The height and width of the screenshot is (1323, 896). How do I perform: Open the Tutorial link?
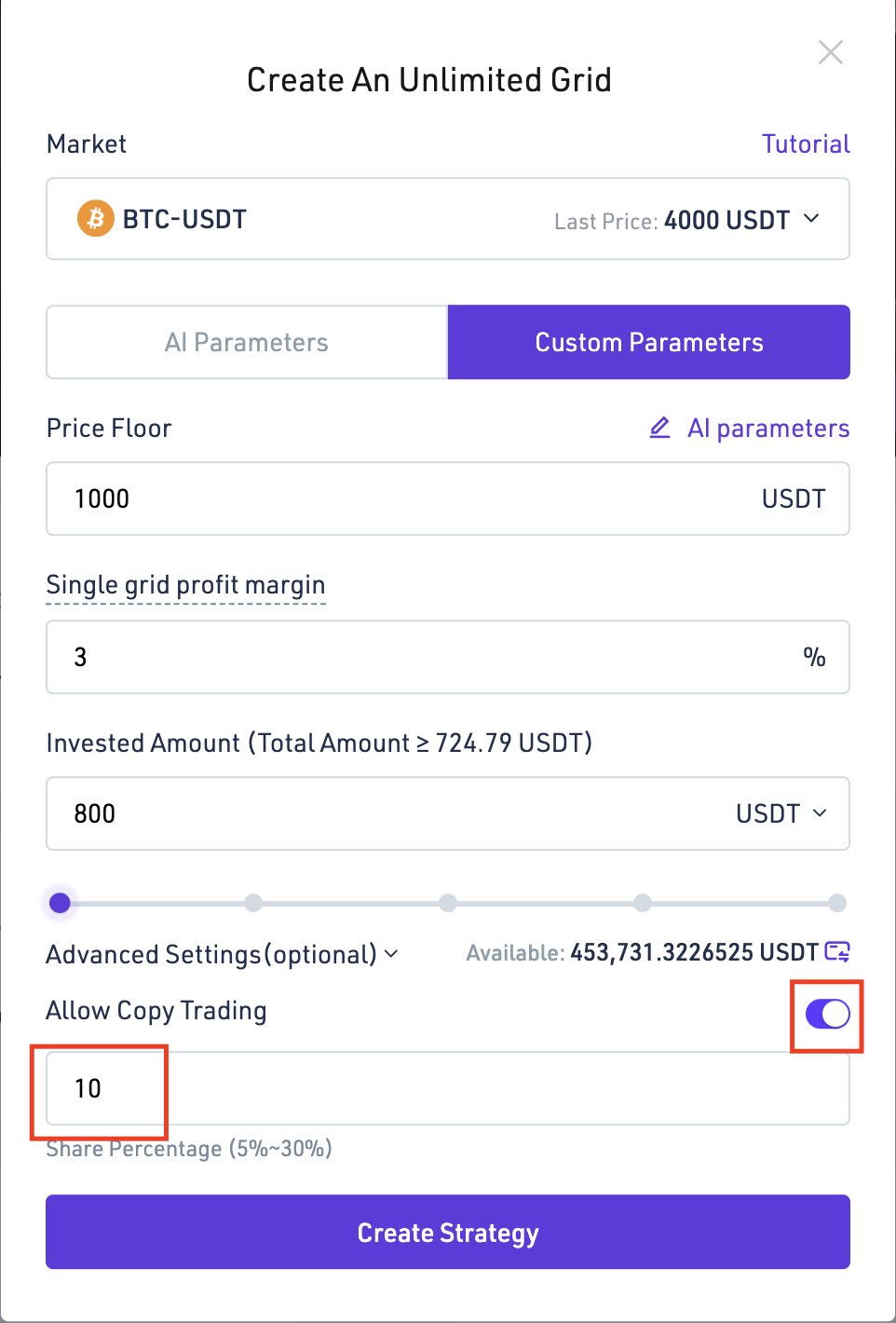click(x=805, y=143)
